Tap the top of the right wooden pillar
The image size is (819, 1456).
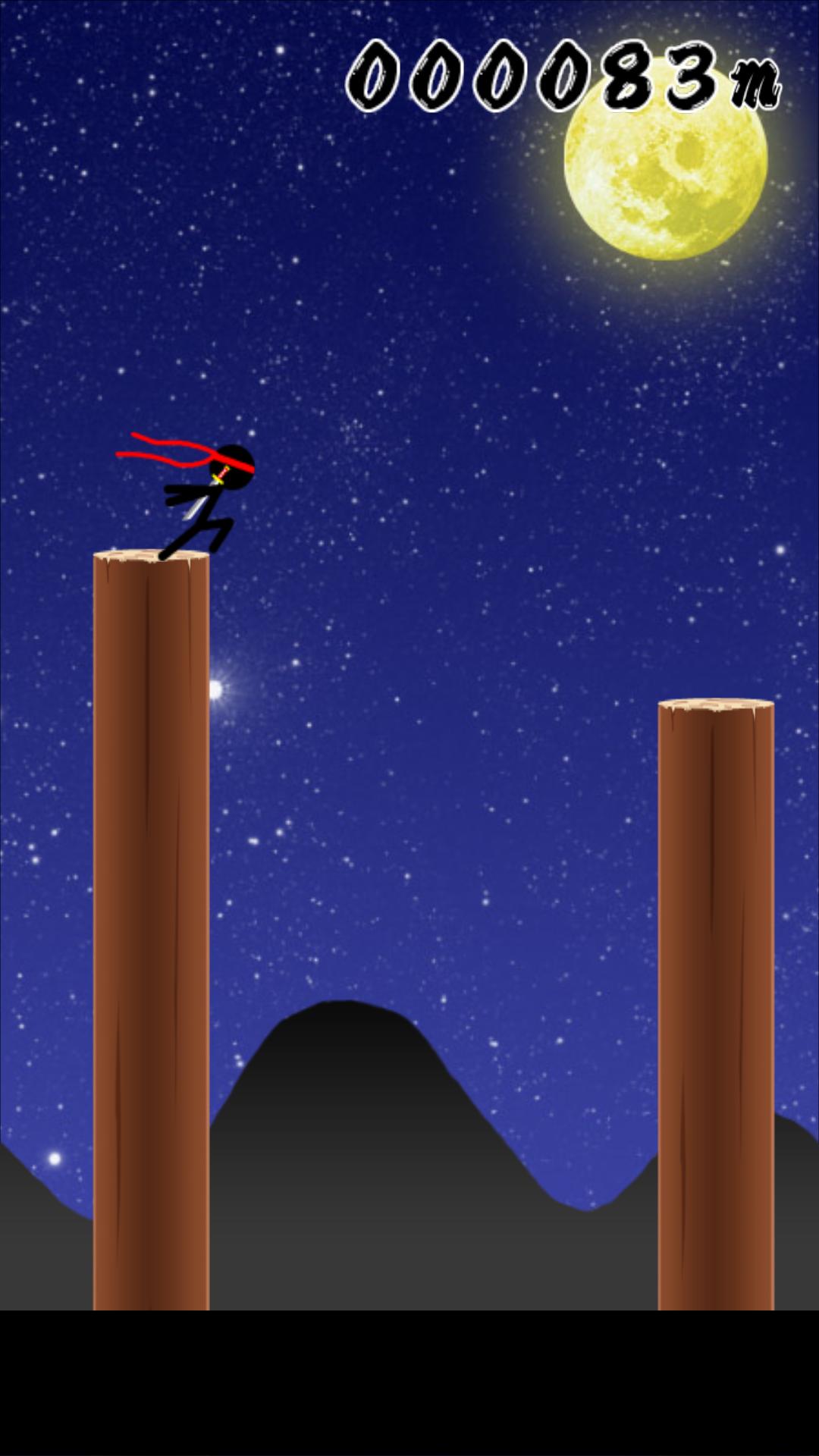[x=717, y=705]
